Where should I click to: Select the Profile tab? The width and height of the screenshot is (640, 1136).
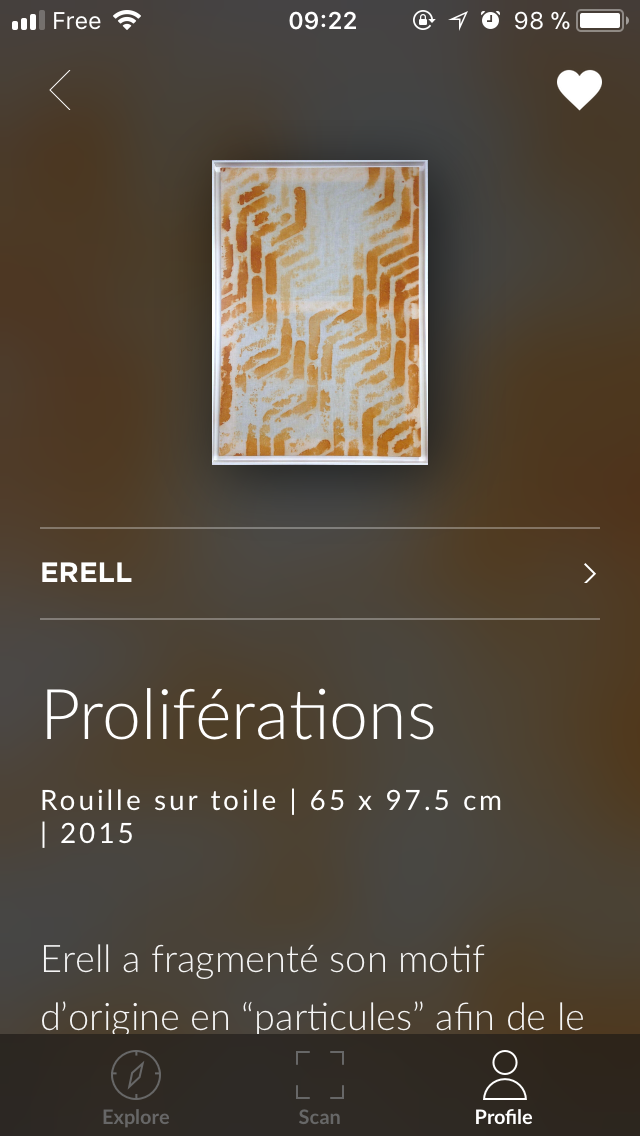[x=503, y=1087]
